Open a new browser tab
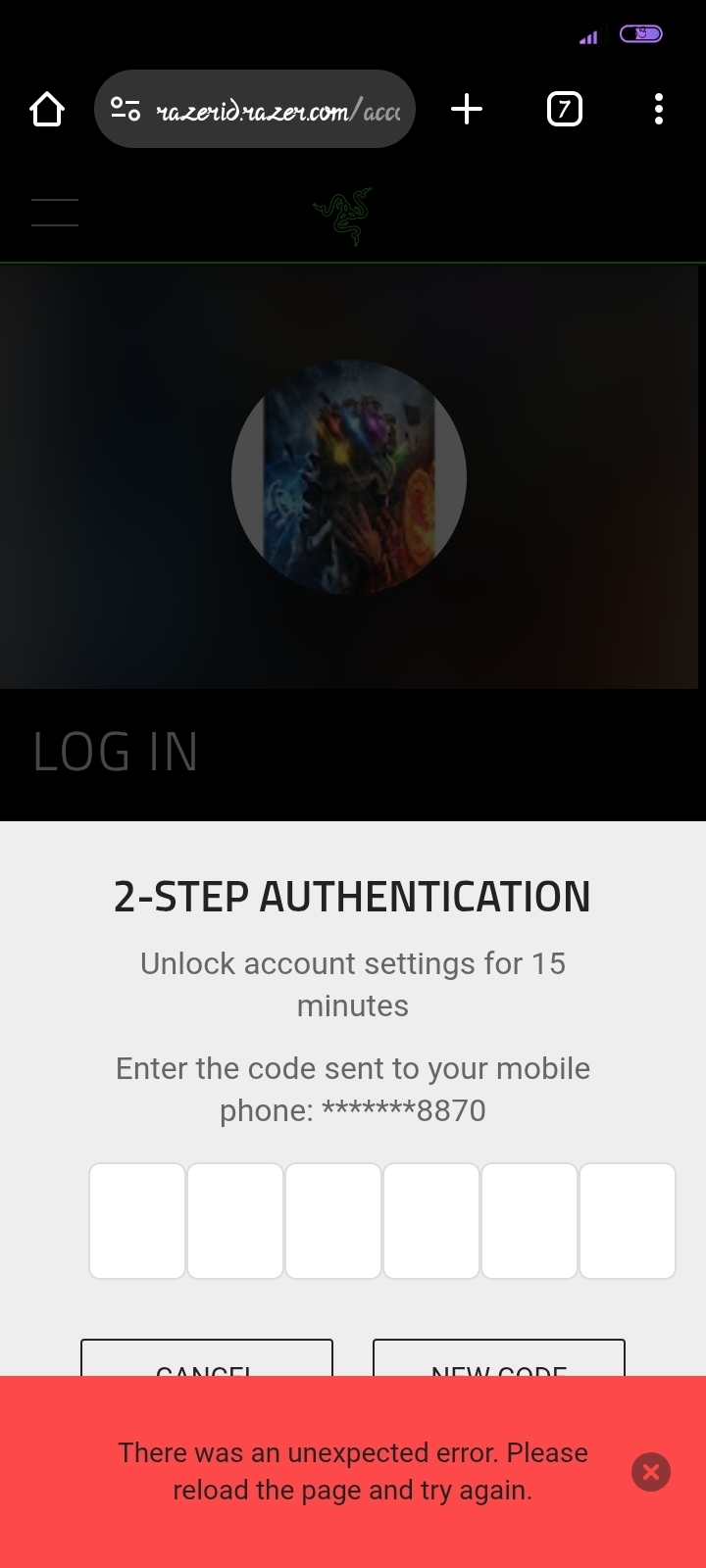Viewport: 706px width, 1568px height. [x=467, y=109]
